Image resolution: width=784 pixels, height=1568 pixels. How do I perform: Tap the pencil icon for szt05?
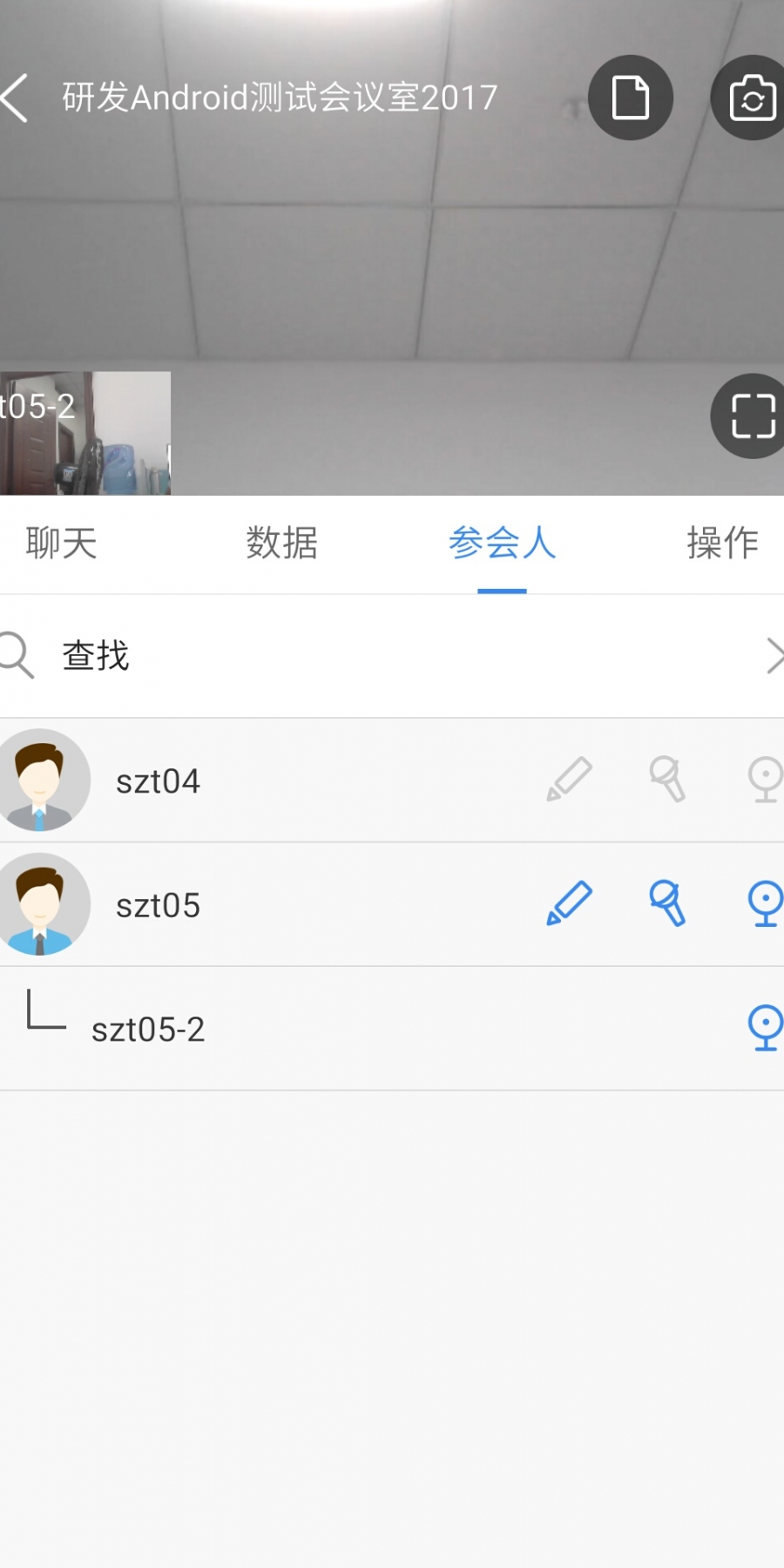[569, 903]
